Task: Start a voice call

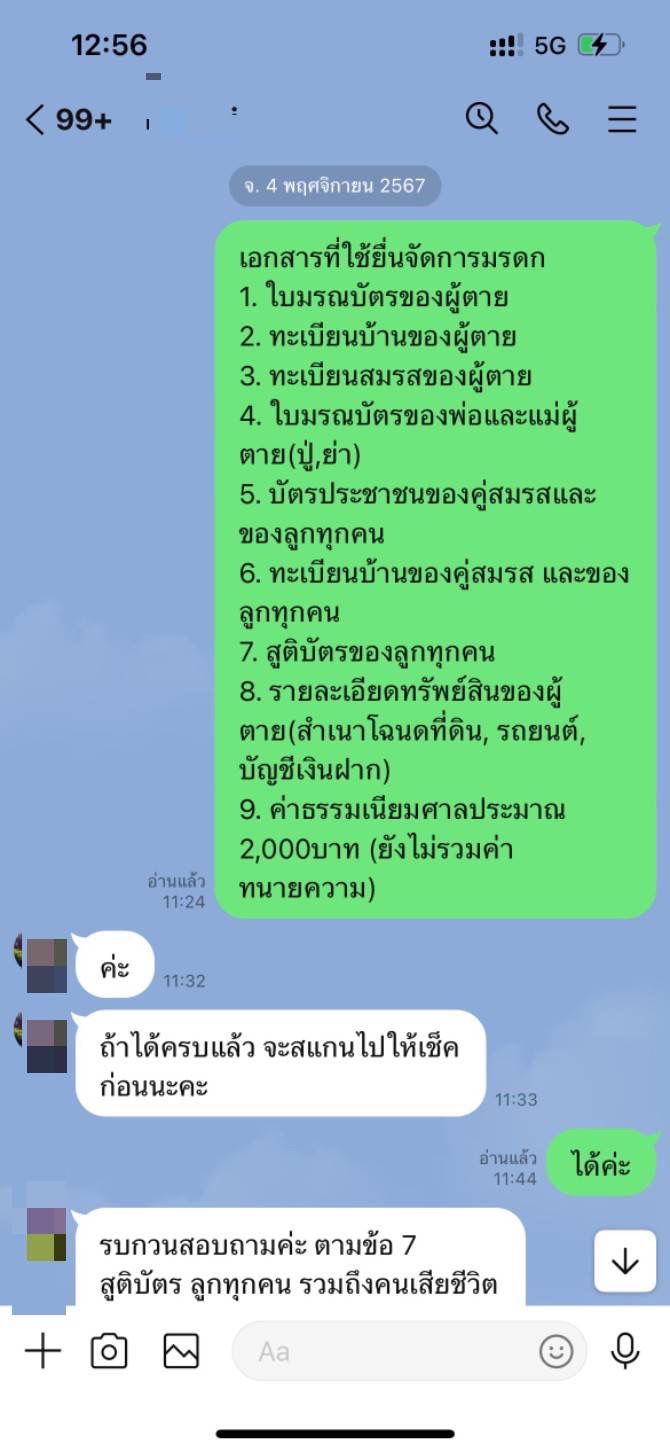Action: [552, 119]
